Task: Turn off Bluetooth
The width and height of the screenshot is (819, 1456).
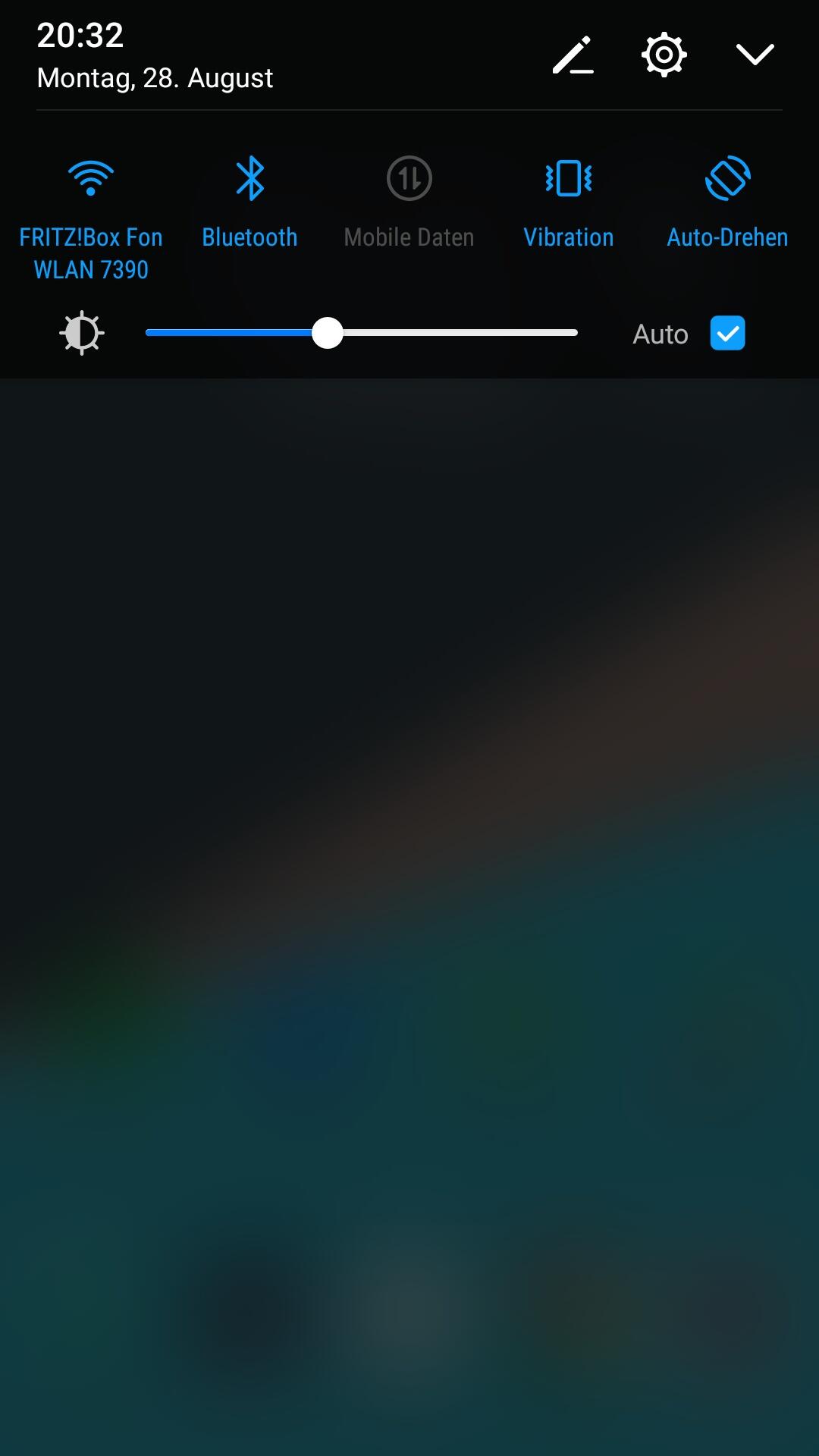Action: point(249,180)
